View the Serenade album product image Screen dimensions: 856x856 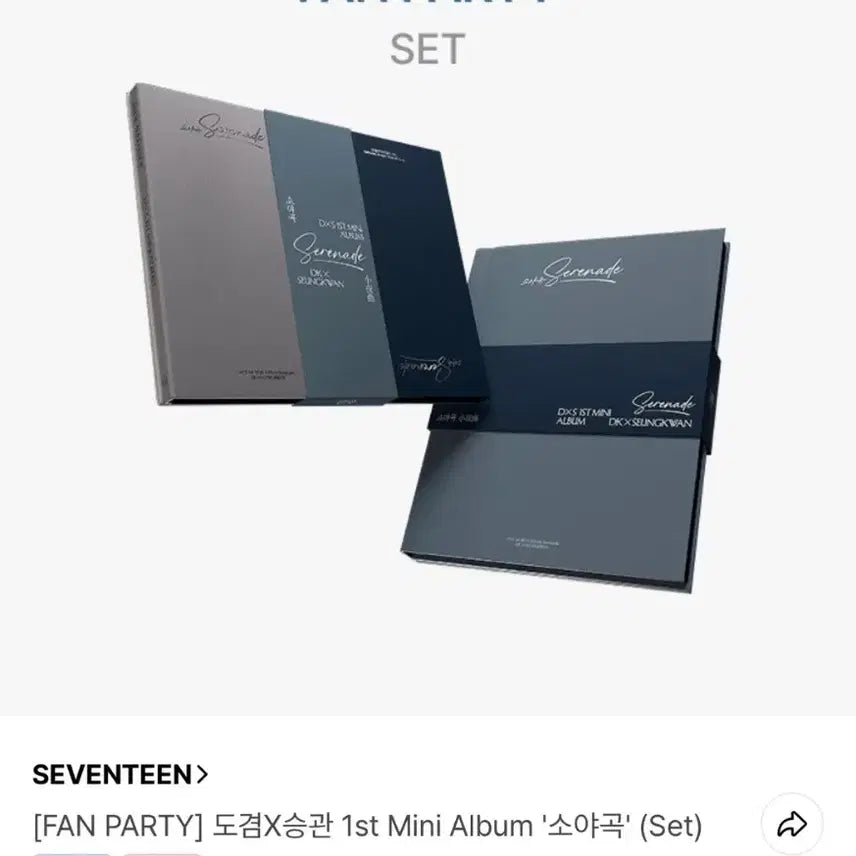click(x=428, y=340)
